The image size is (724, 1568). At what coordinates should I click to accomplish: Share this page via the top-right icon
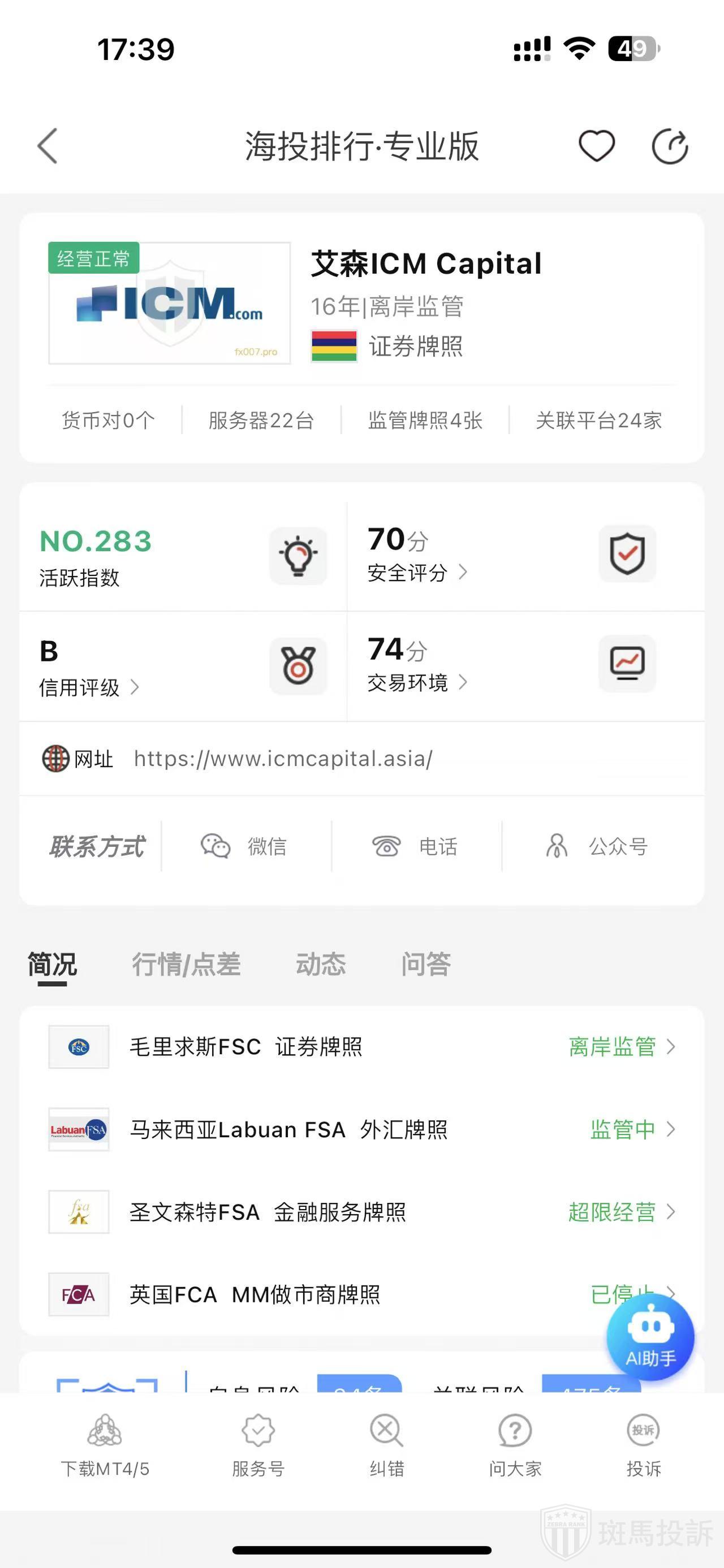[x=670, y=146]
